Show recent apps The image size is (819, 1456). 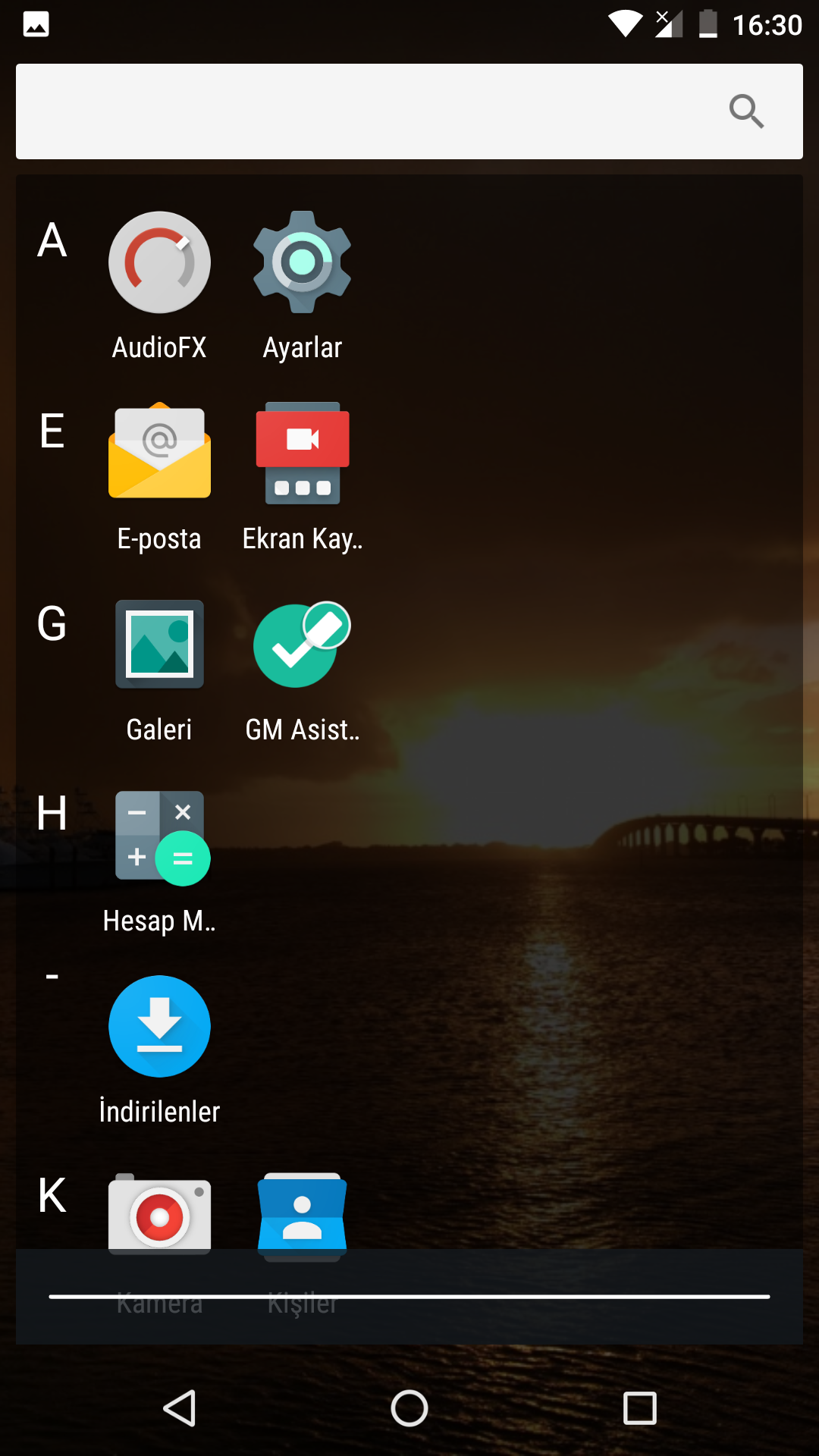(x=639, y=1409)
